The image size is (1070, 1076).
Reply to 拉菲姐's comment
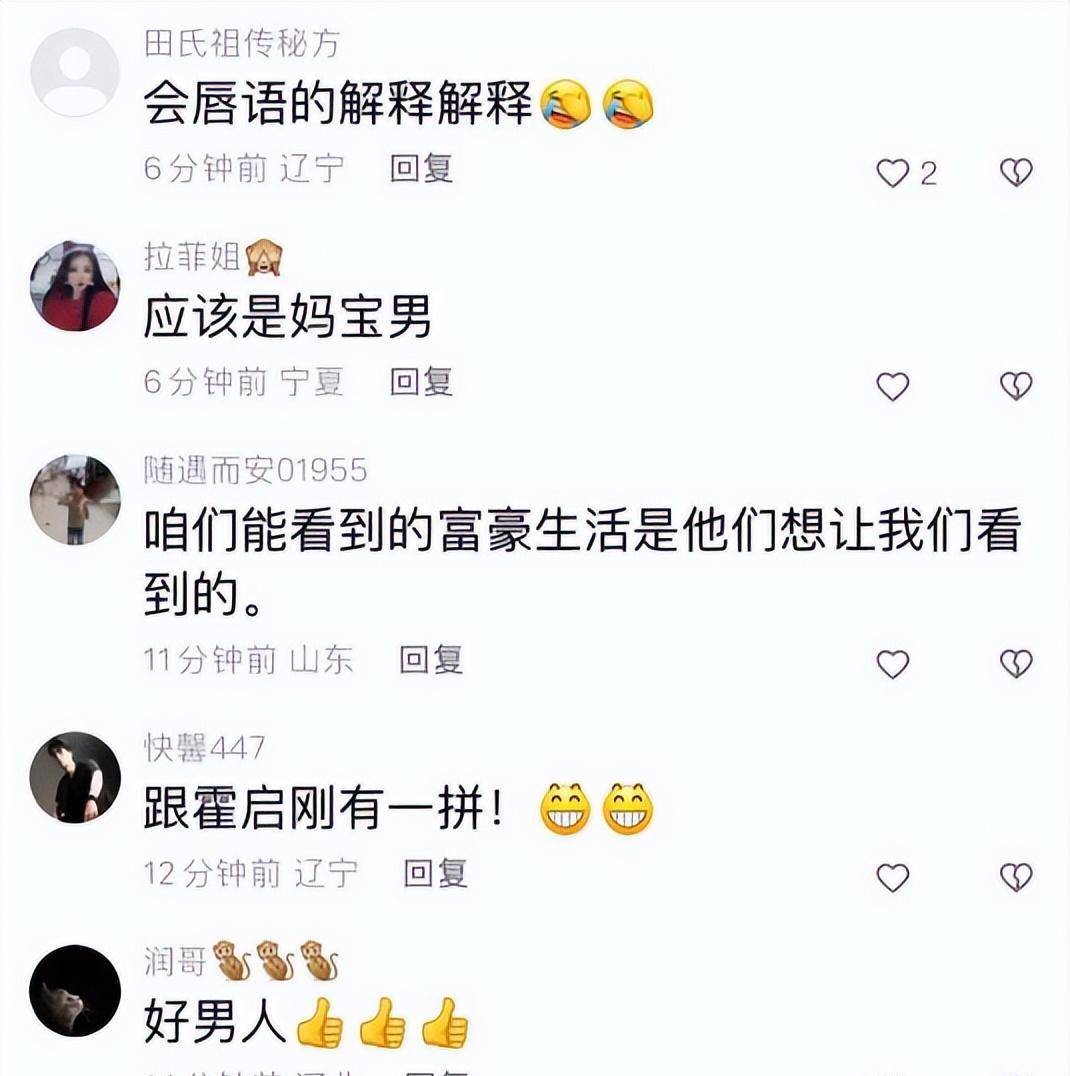tap(421, 381)
